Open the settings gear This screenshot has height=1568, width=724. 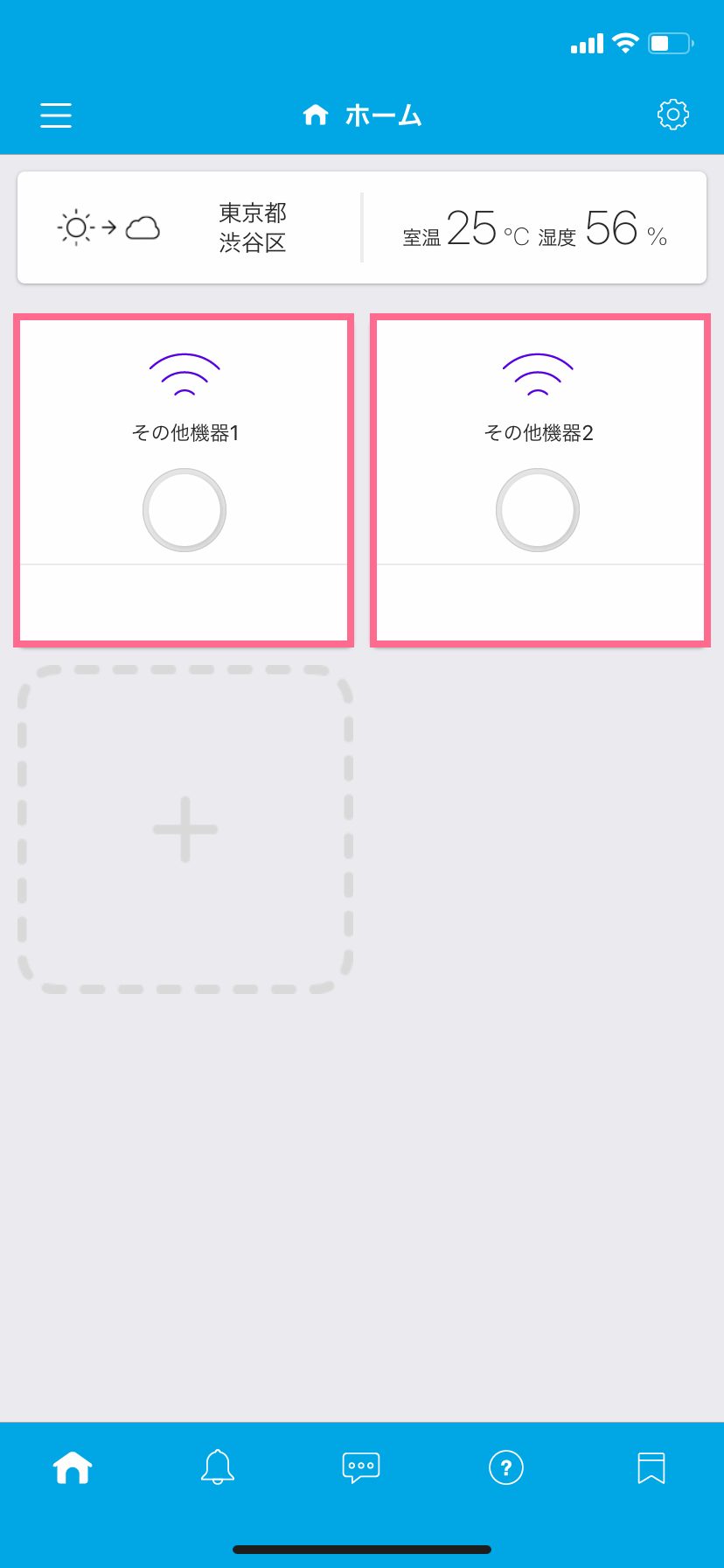pos(672,115)
